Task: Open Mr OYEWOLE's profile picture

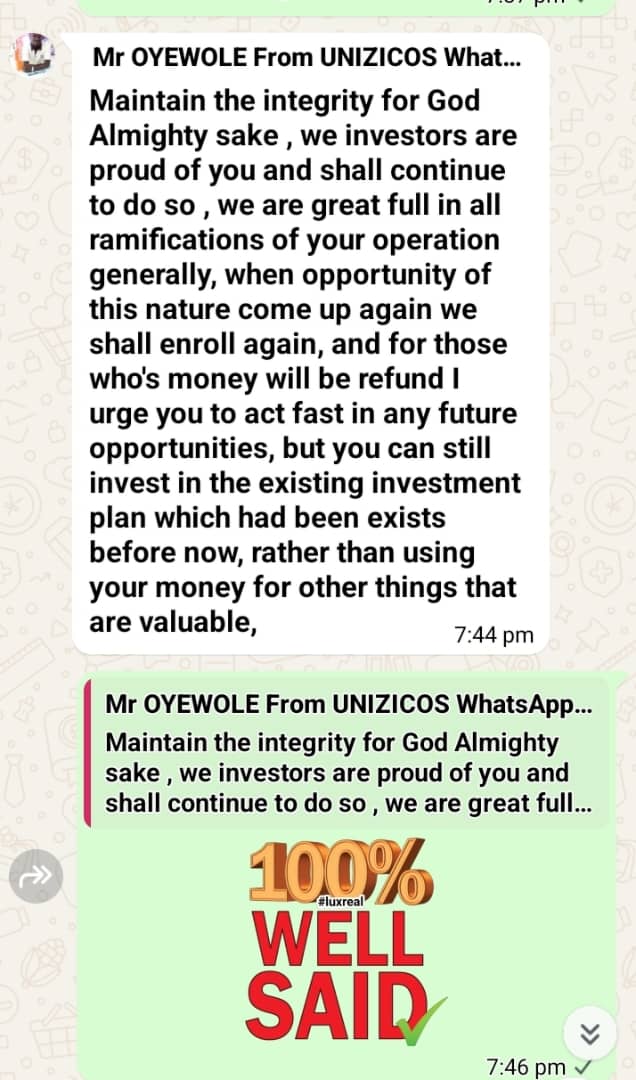Action: pos(32,54)
